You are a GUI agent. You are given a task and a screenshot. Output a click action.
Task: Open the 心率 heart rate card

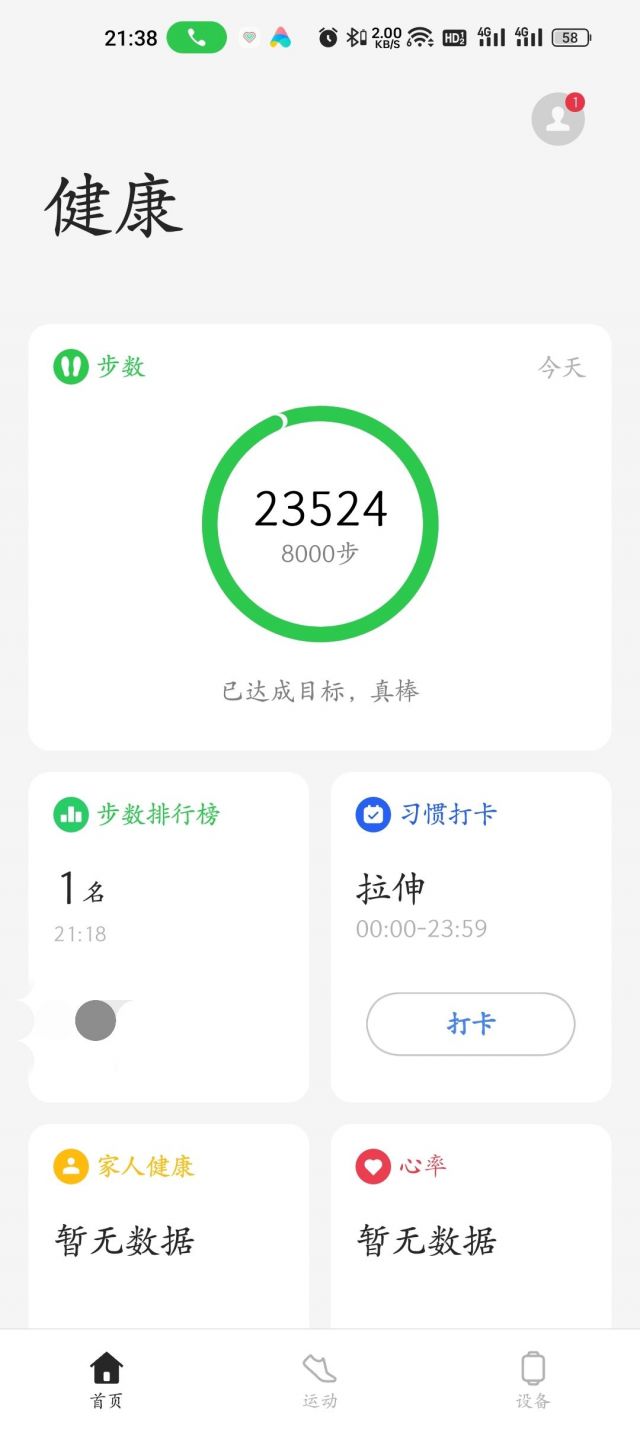click(471, 1226)
